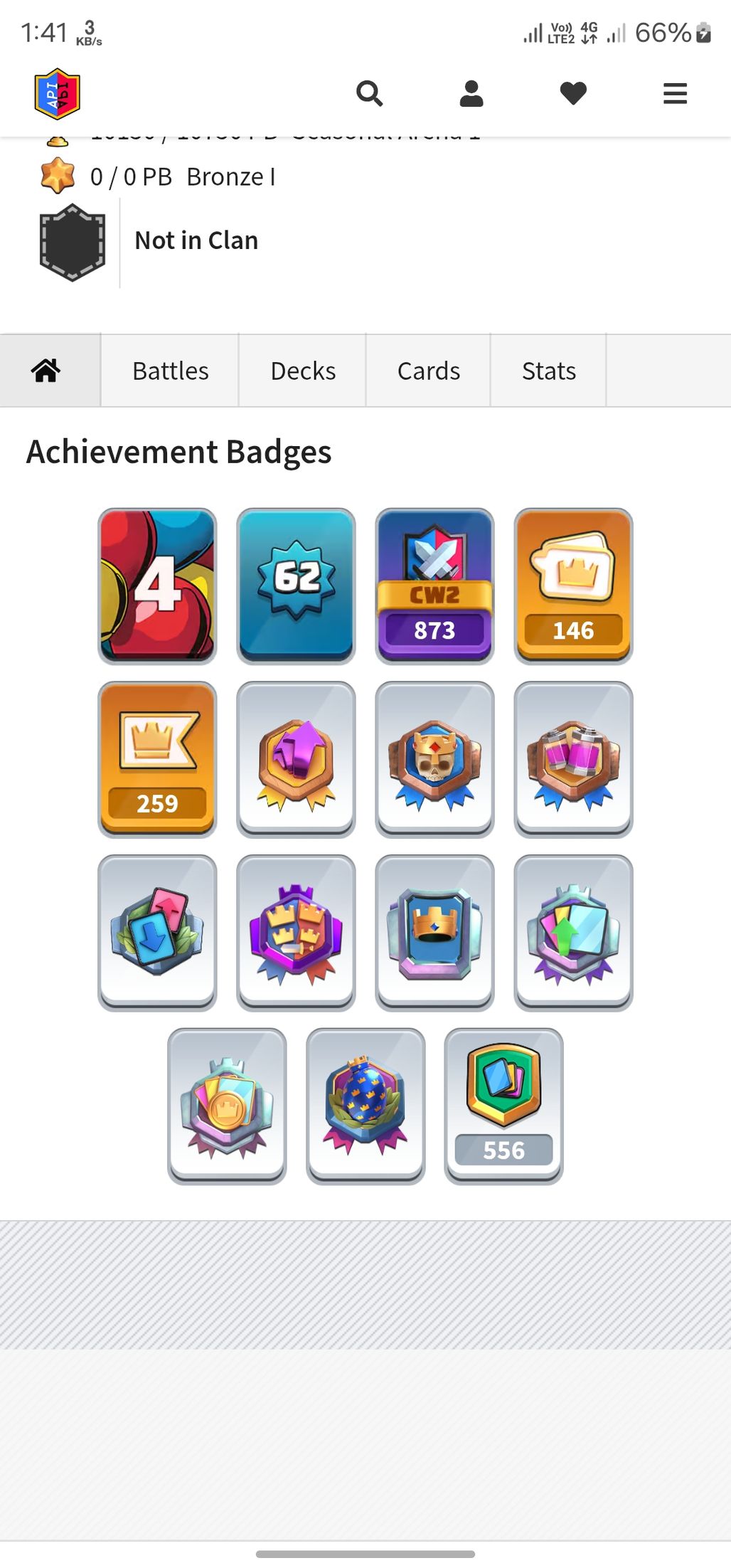Open the Cards tab
Image resolution: width=731 pixels, height=1568 pixels.
428,371
